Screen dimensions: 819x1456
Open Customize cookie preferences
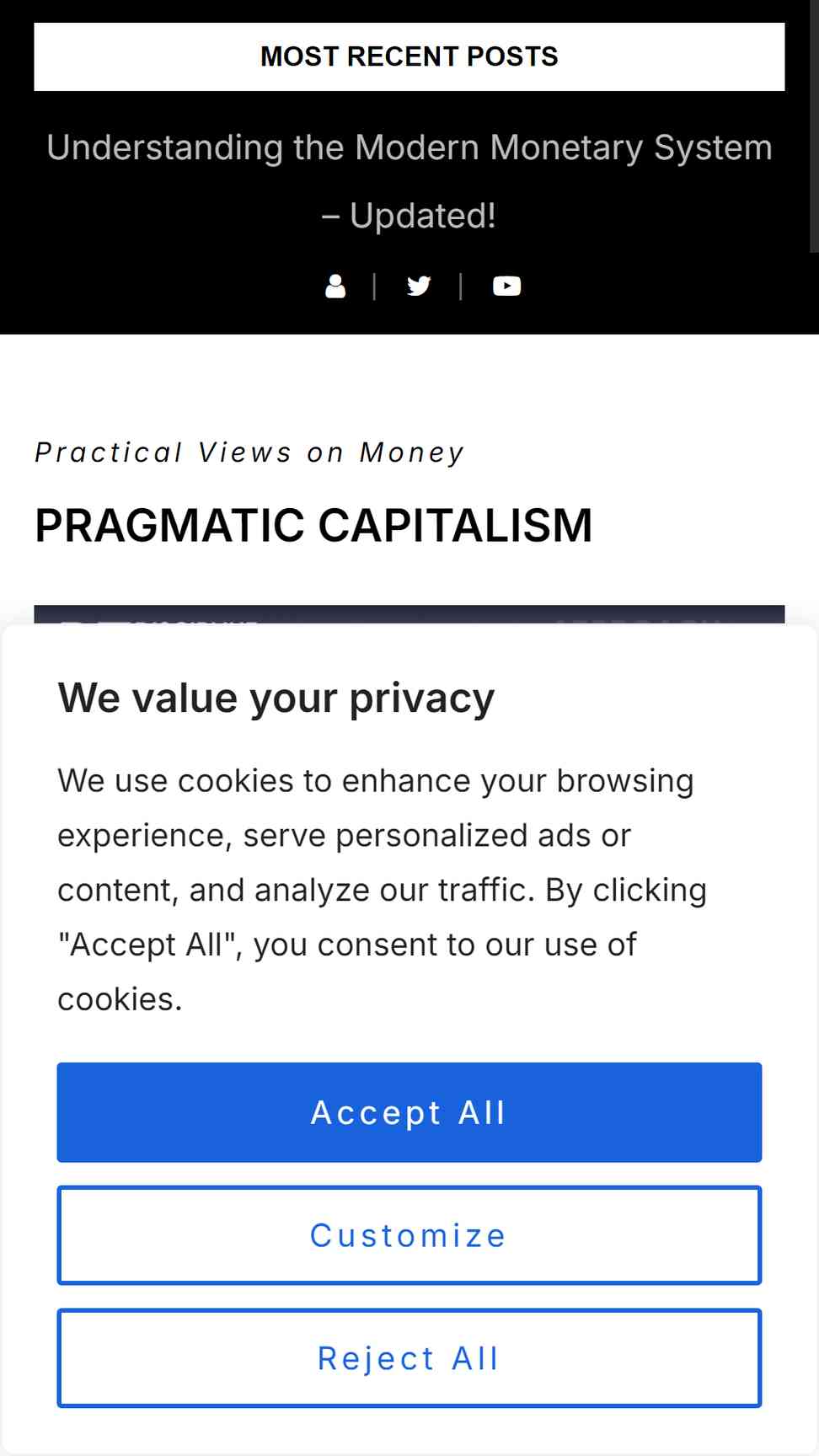point(409,1235)
